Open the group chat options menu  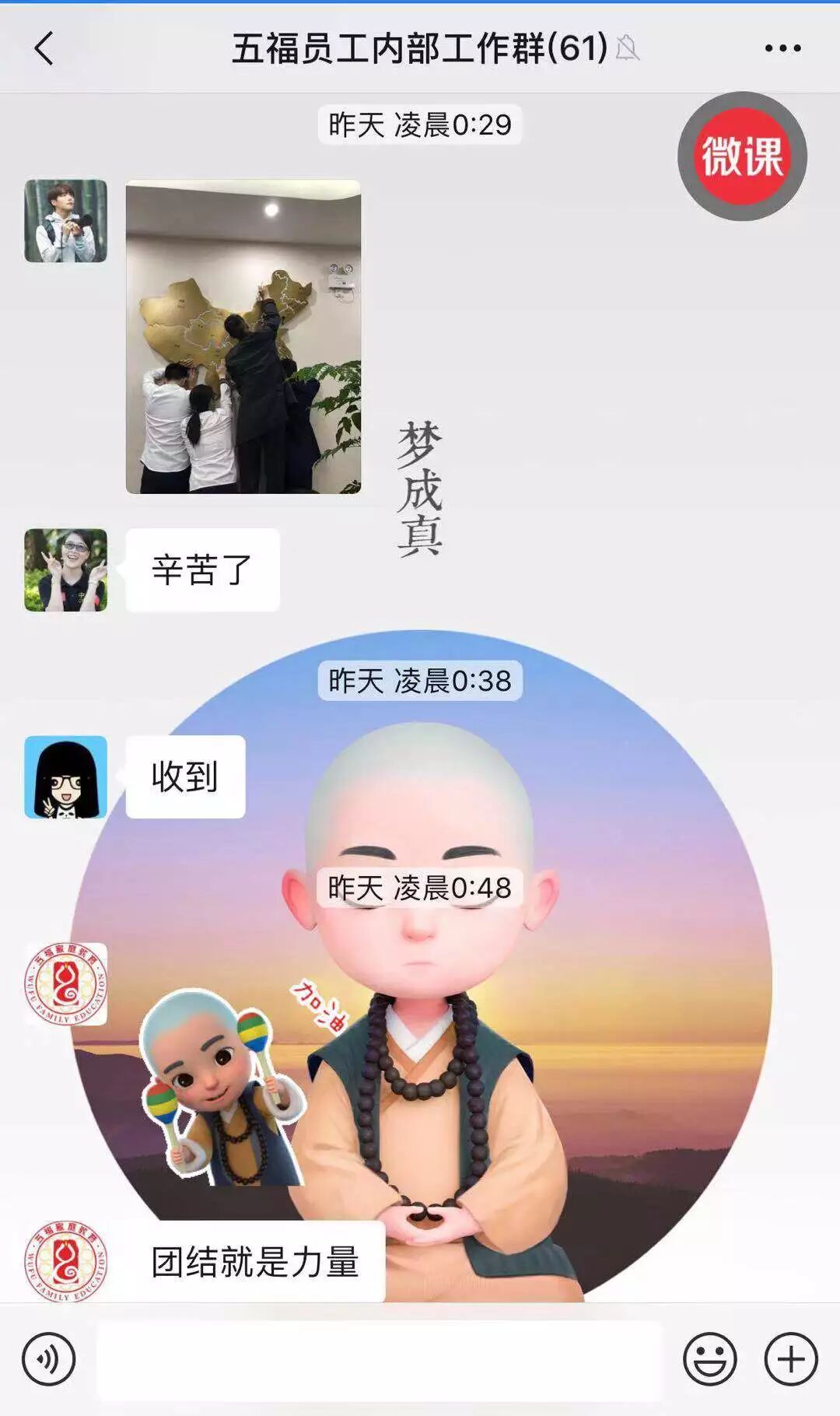click(x=782, y=48)
